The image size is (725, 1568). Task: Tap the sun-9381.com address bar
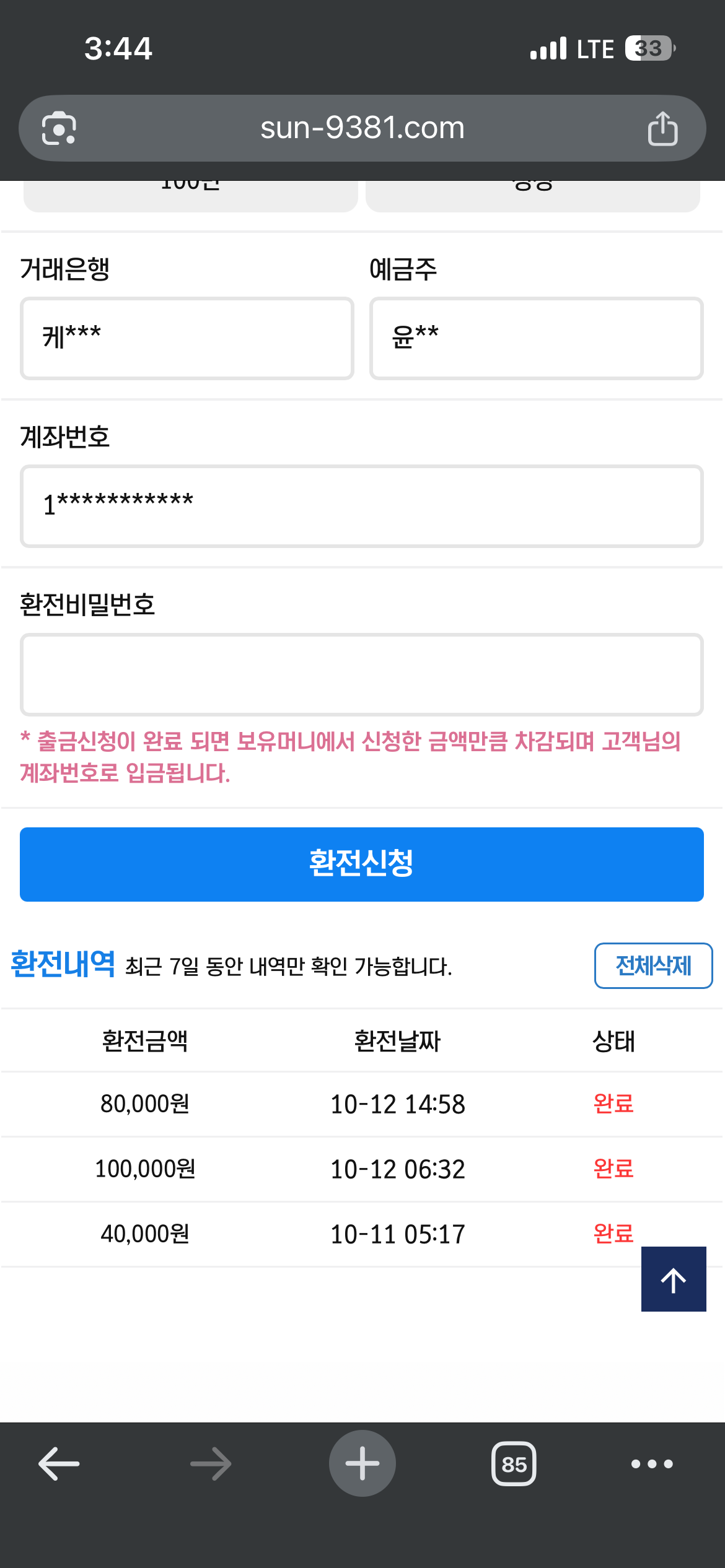(x=362, y=128)
